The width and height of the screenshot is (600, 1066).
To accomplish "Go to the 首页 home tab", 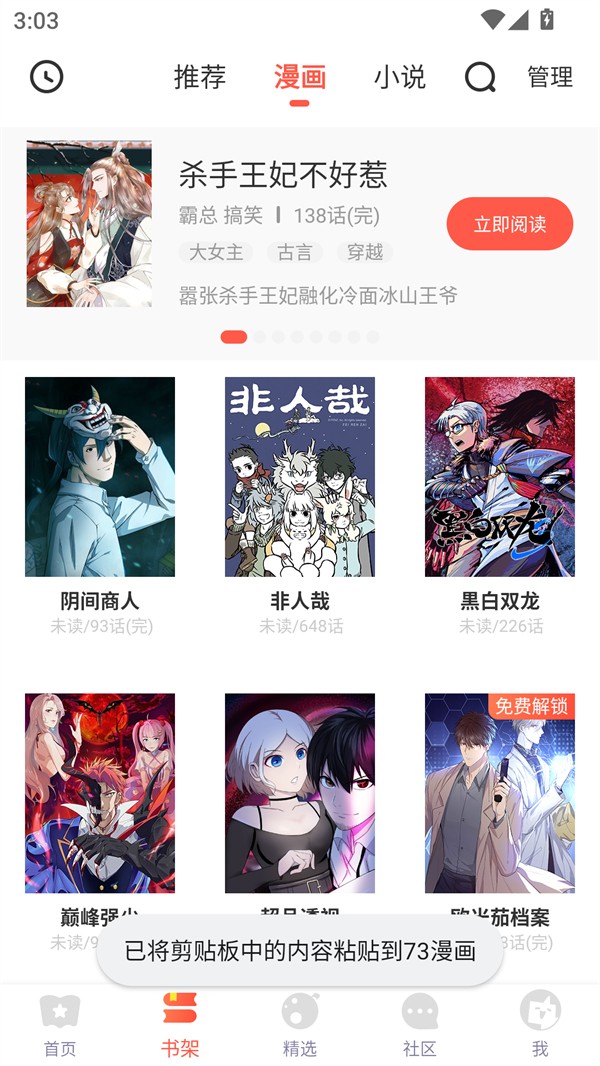I will pyautogui.click(x=60, y=1024).
